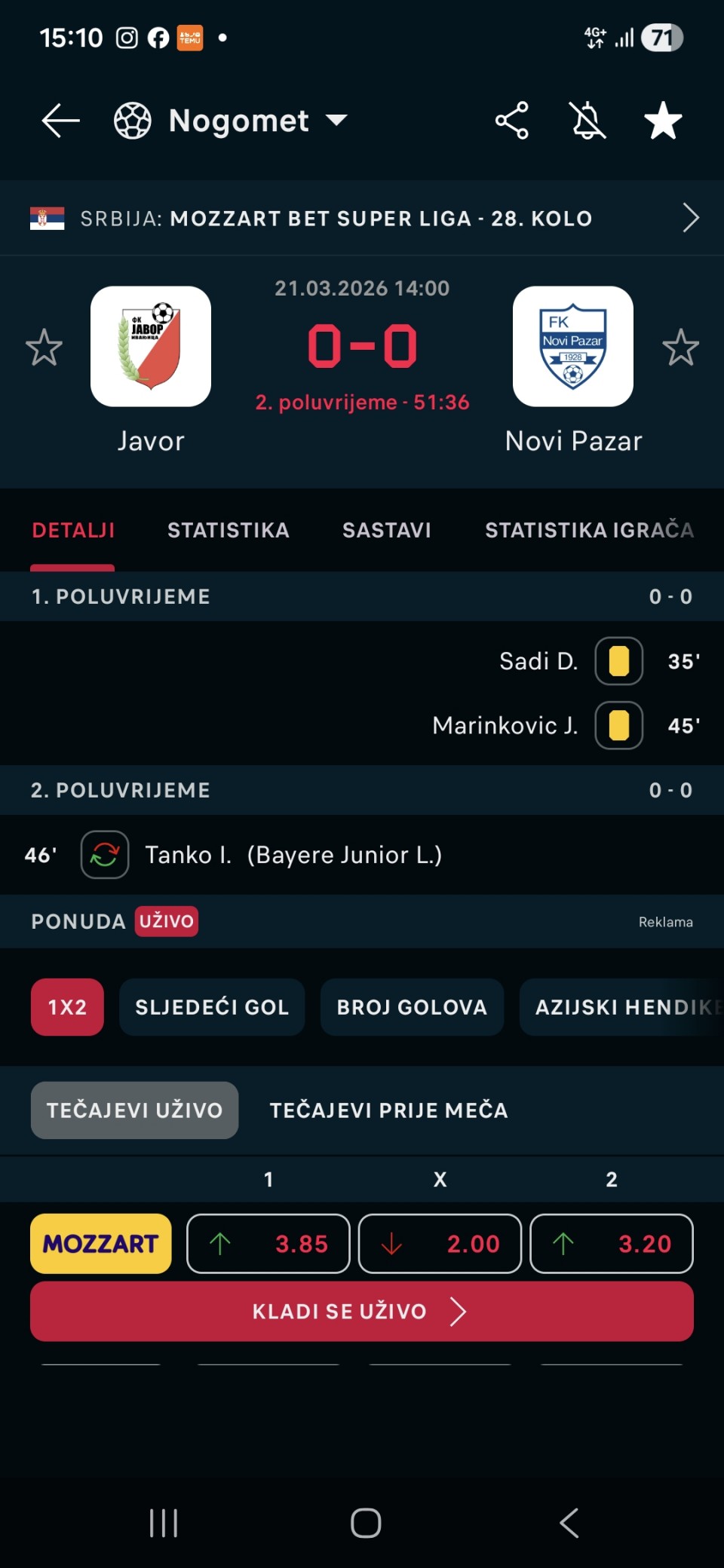The height and width of the screenshot is (1568, 724).
Task: Share this match
Action: coord(512,121)
